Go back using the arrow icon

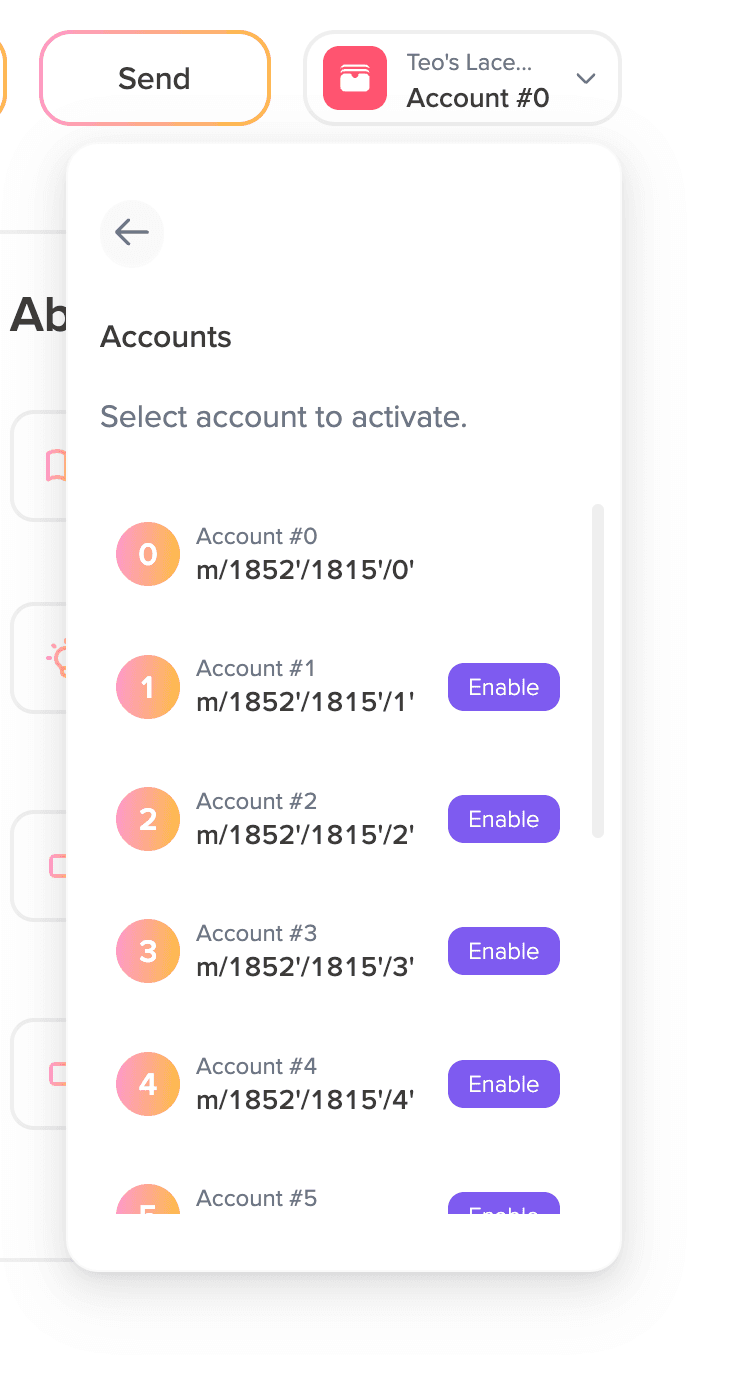[131, 233]
